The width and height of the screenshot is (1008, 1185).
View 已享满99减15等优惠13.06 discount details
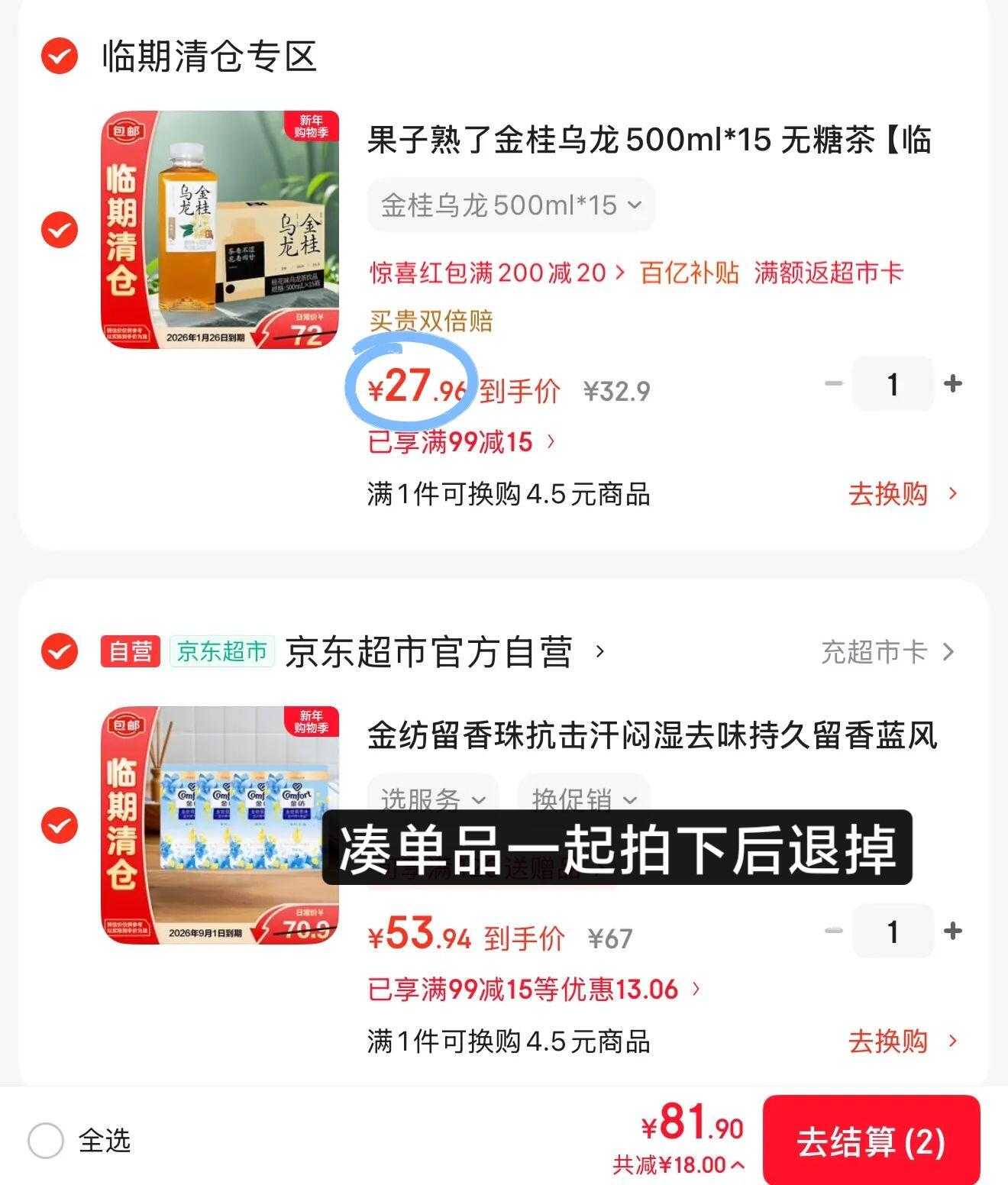[533, 990]
